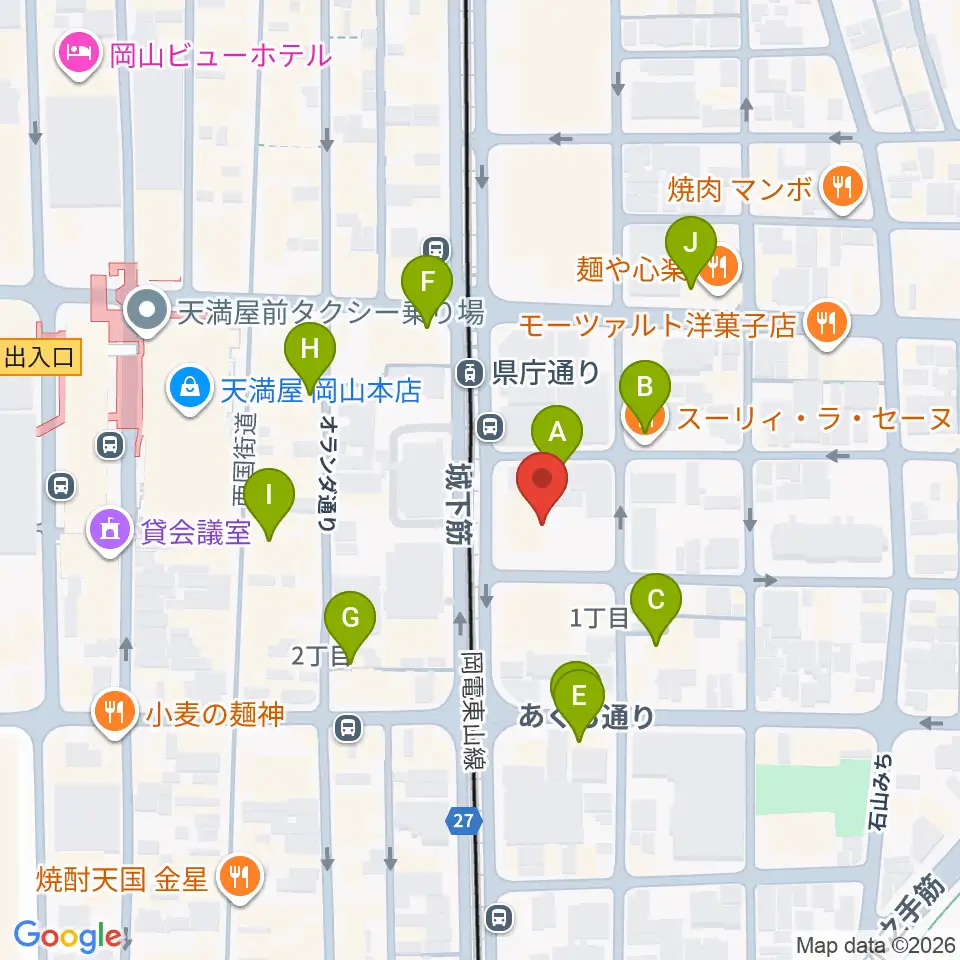Open 焼酎天国 金星 restaurant pin
The width and height of the screenshot is (960, 960).
240,877
